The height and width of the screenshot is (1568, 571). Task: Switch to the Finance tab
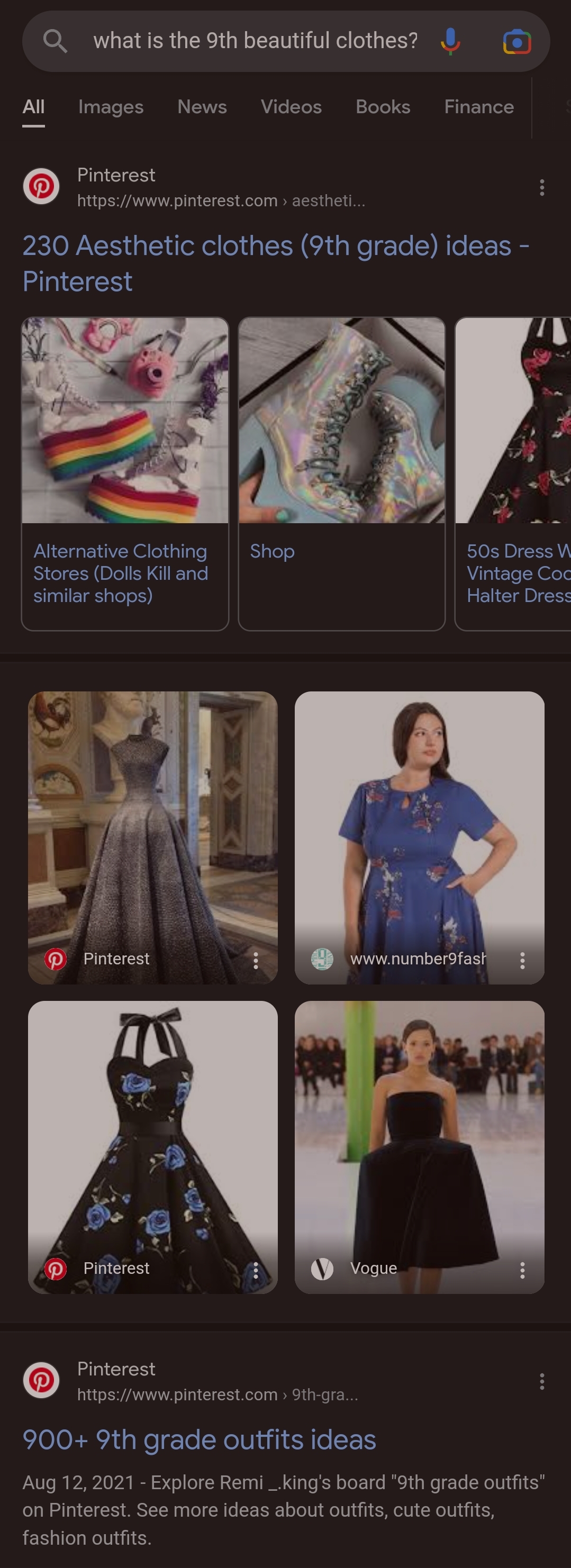tap(478, 107)
